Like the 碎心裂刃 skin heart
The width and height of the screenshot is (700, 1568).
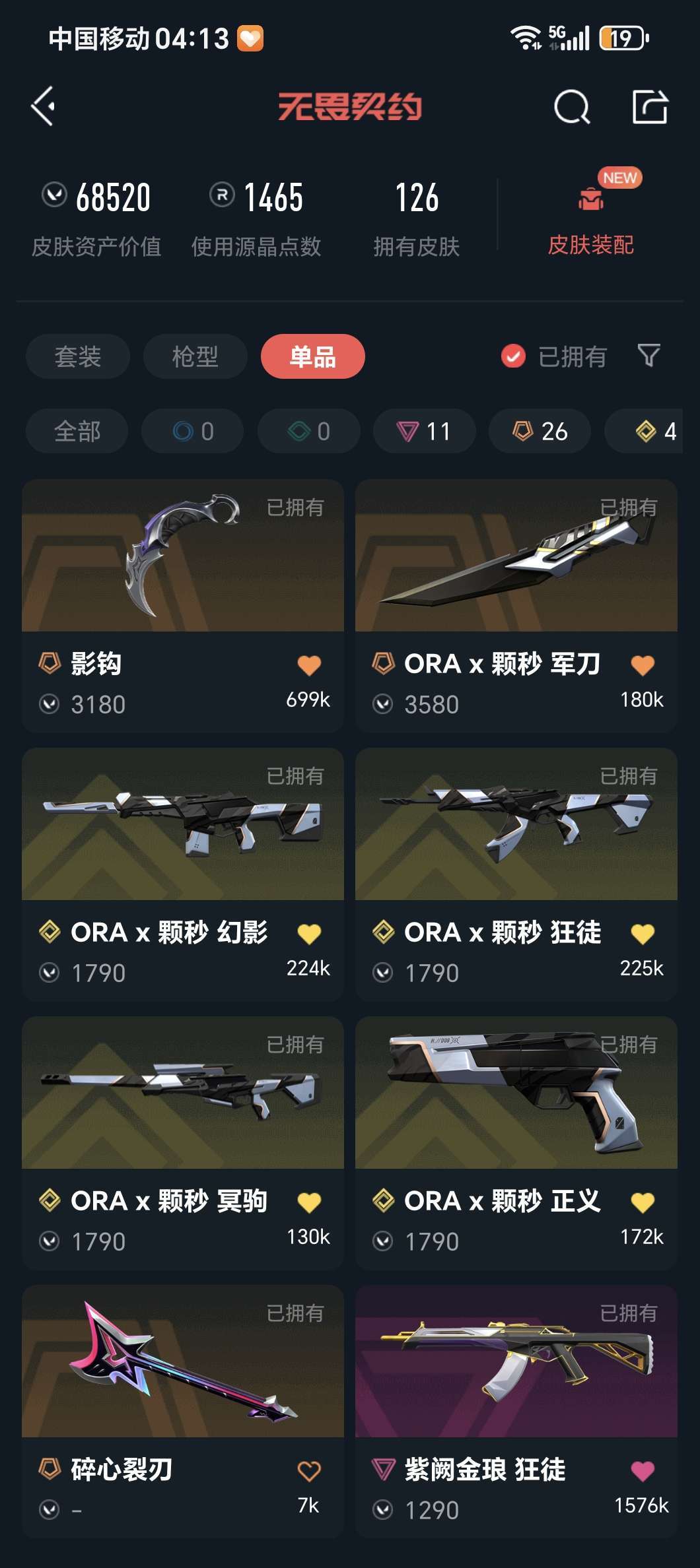[309, 1471]
